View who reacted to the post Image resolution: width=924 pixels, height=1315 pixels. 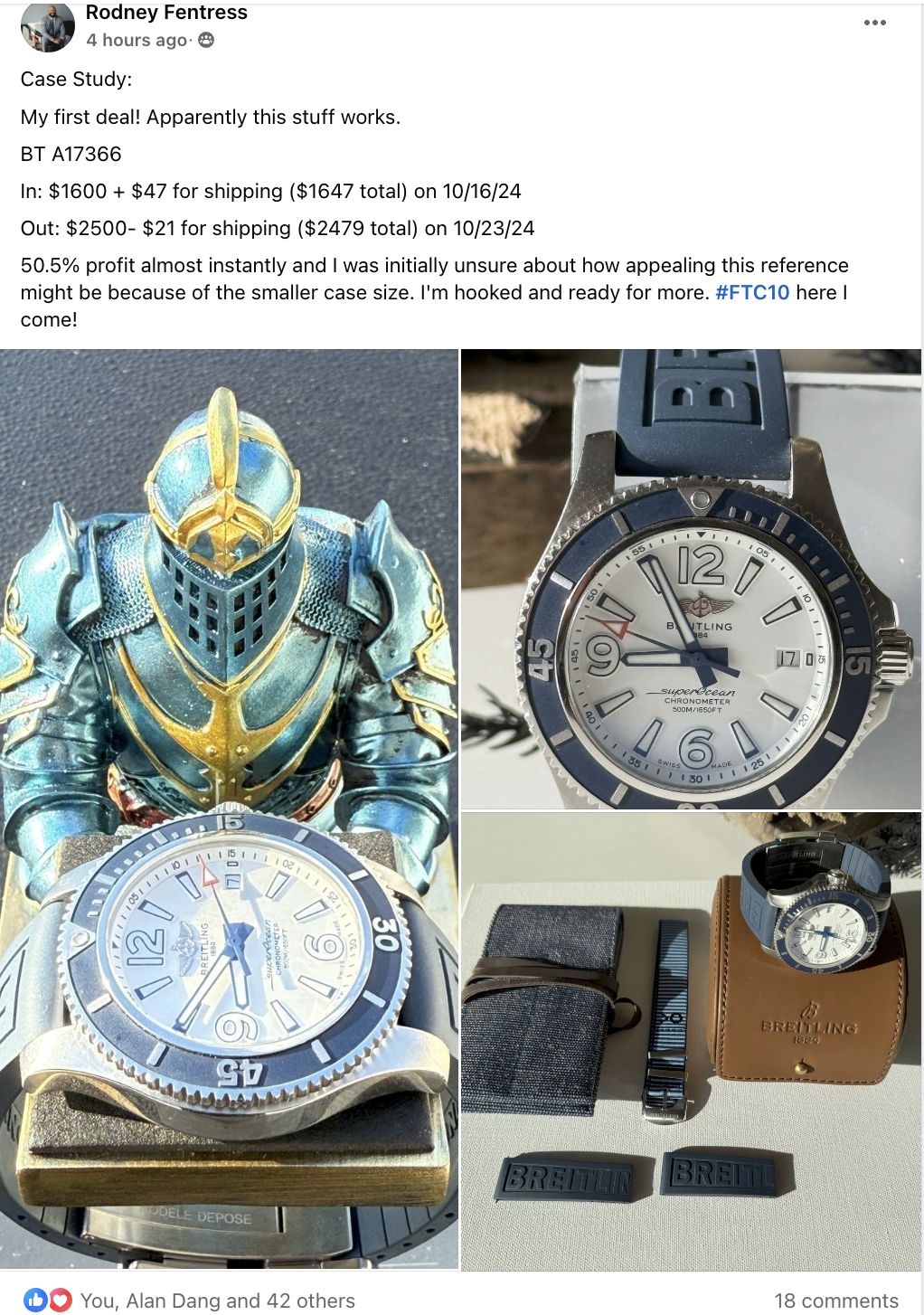217,1301
